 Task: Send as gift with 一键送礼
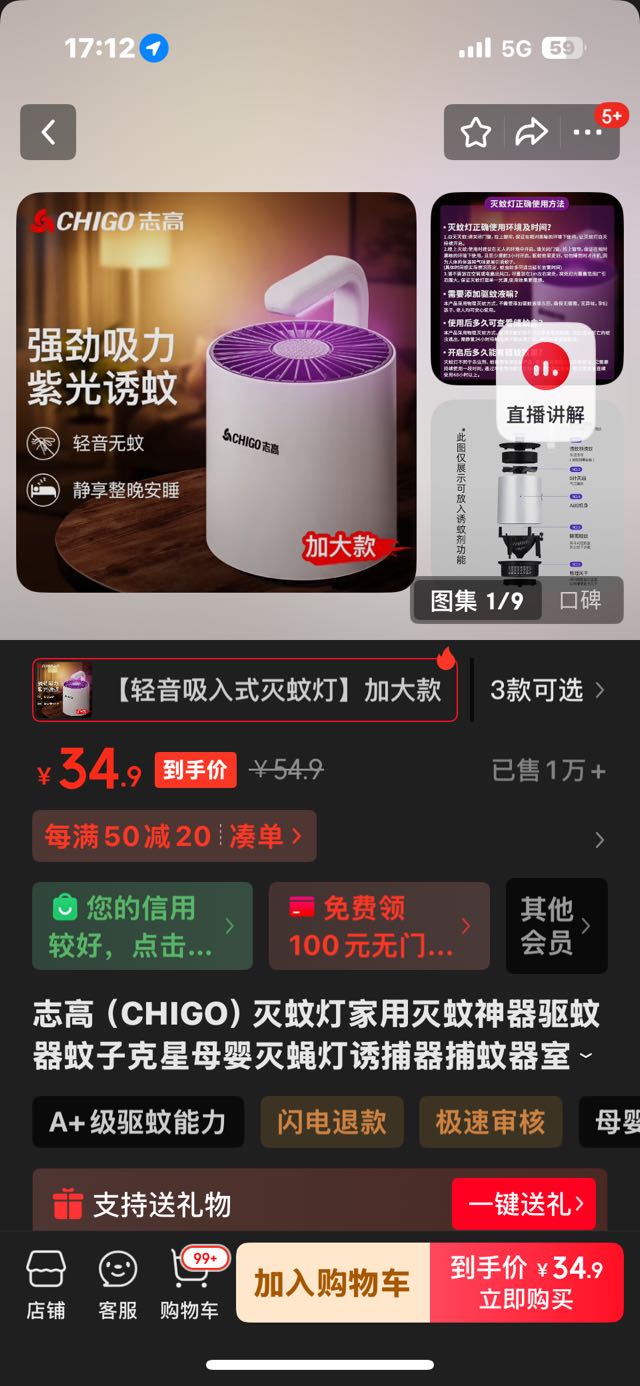[524, 1203]
